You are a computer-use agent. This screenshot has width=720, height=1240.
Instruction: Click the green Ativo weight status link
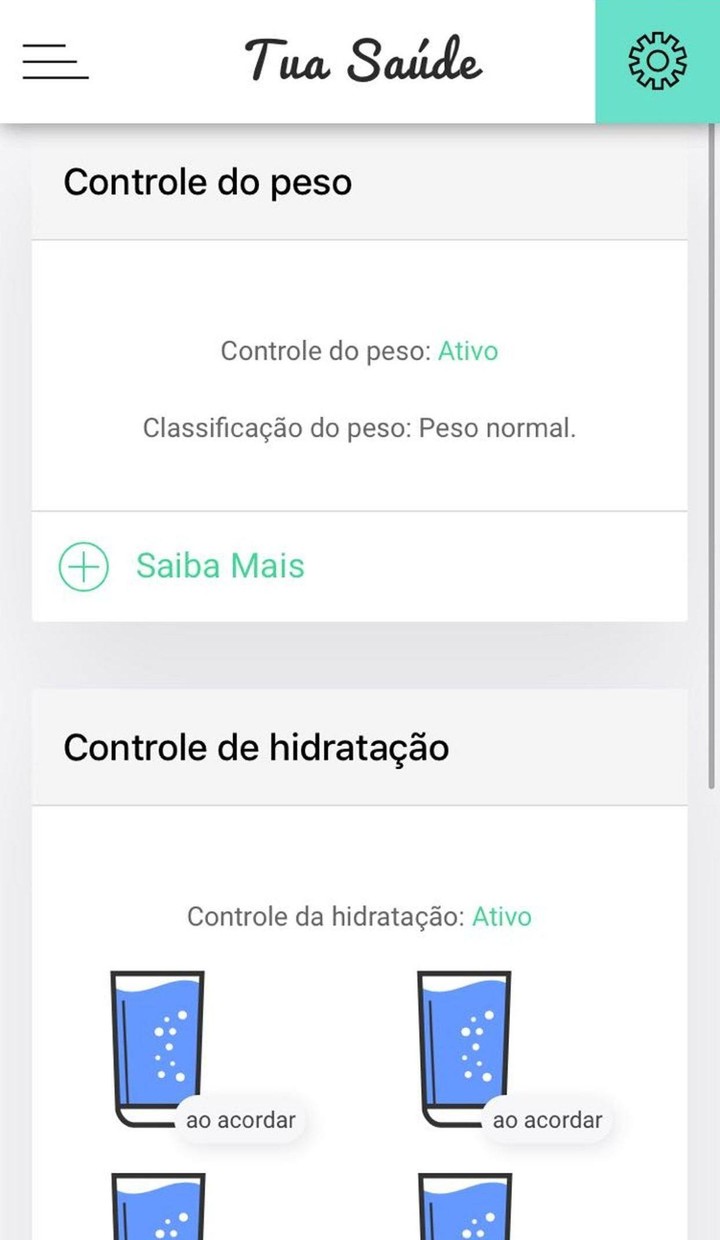[x=468, y=351]
